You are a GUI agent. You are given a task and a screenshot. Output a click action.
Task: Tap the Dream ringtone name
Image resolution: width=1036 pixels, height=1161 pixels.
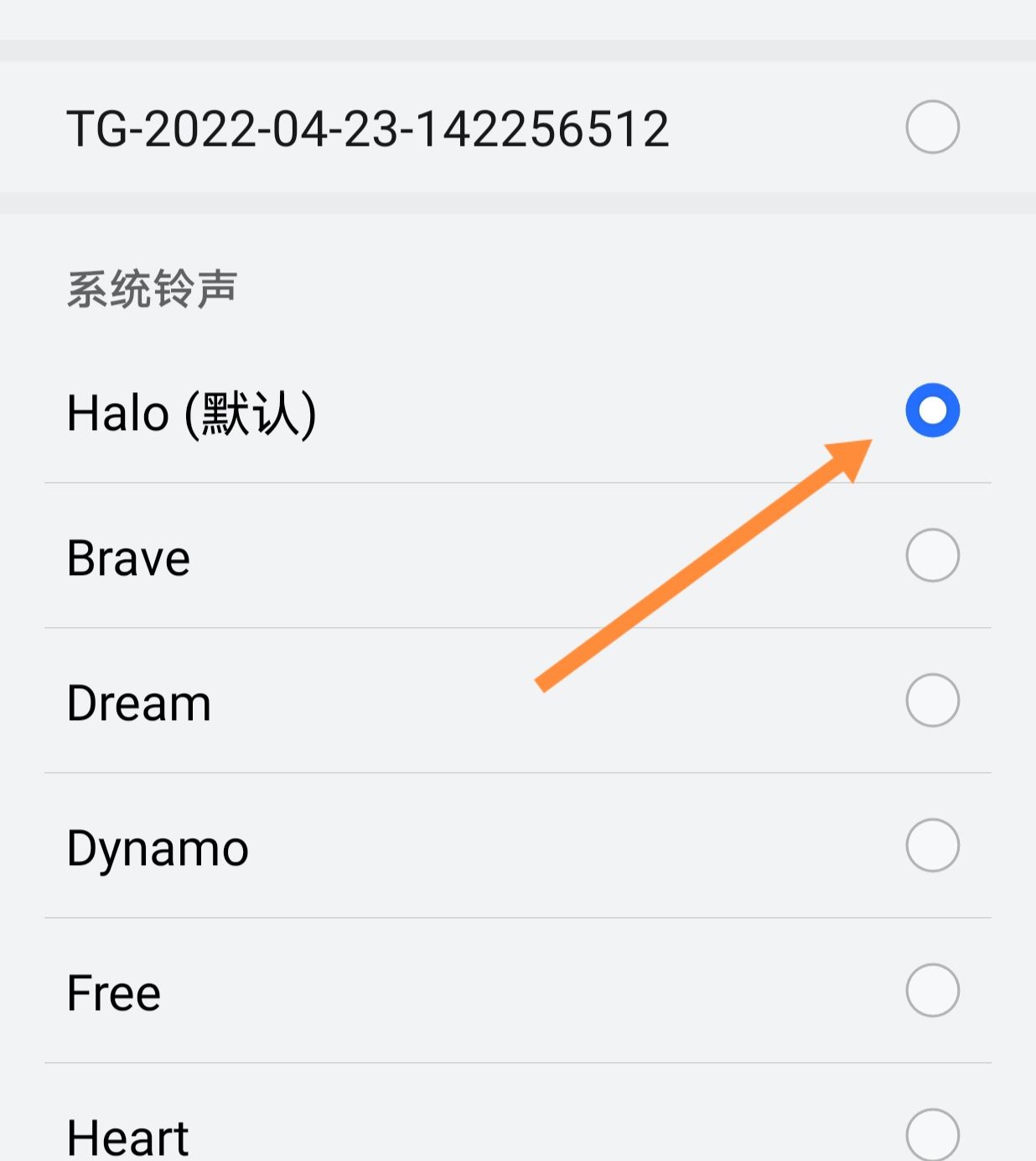point(138,702)
